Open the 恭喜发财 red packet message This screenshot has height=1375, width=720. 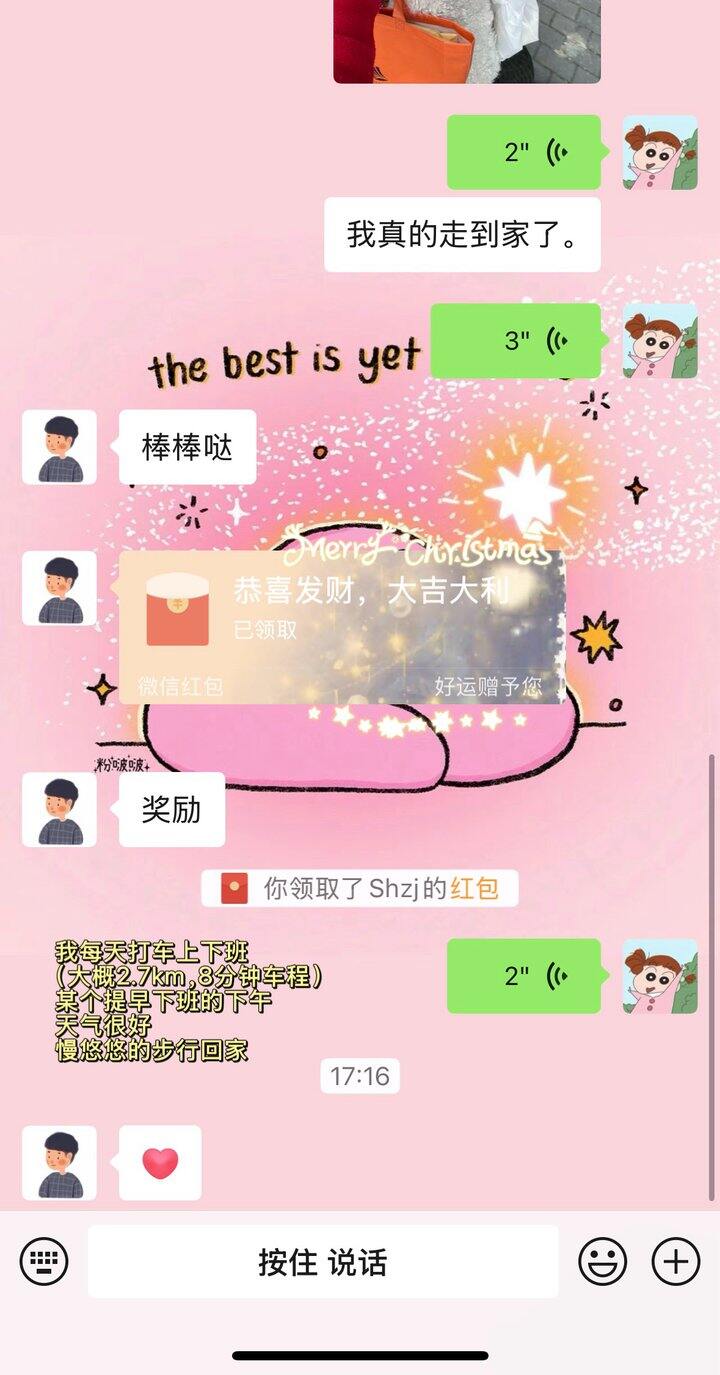point(342,627)
